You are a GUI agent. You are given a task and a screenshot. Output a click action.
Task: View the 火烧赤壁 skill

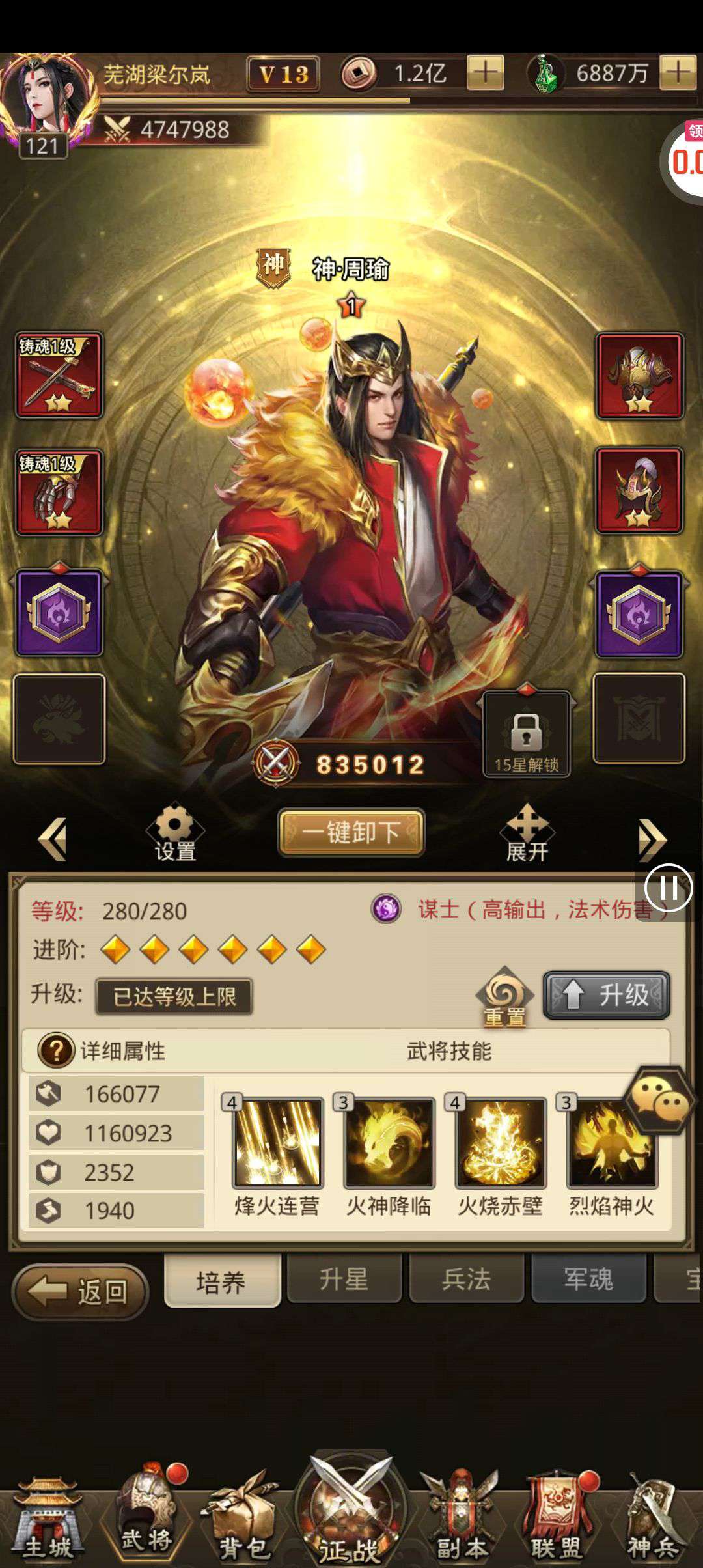[501, 1143]
